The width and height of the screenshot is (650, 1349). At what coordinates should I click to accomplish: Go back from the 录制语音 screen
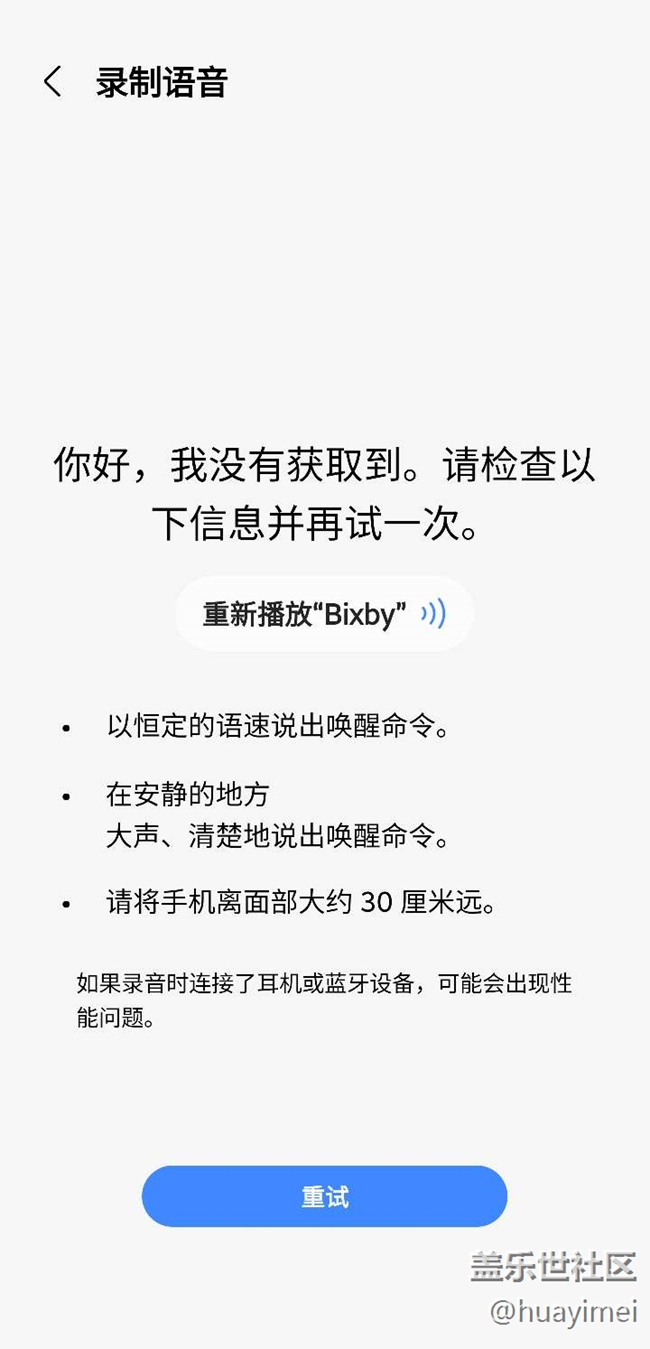pyautogui.click(x=53, y=82)
